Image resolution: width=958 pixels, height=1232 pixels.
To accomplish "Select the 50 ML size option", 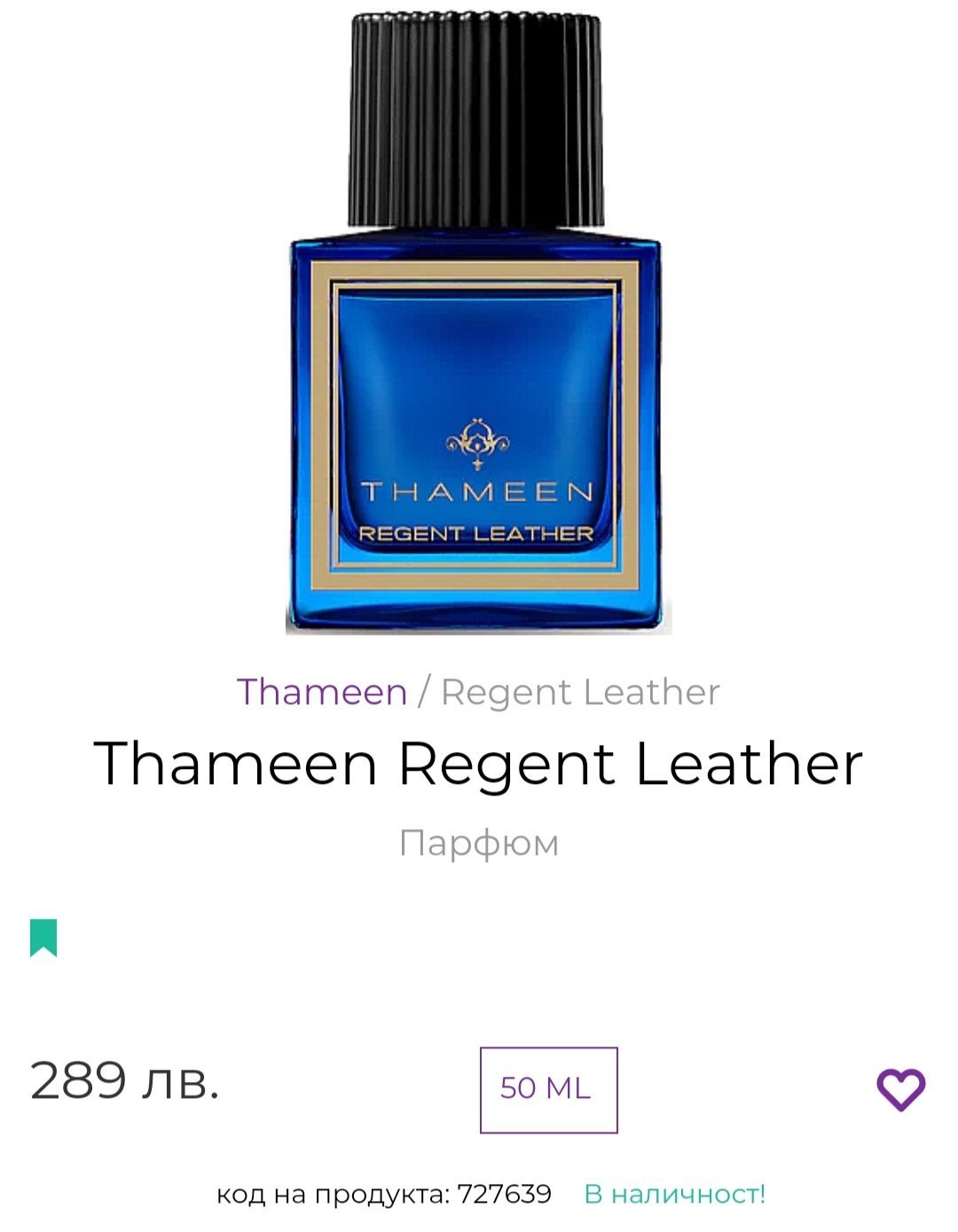I will [x=548, y=1089].
